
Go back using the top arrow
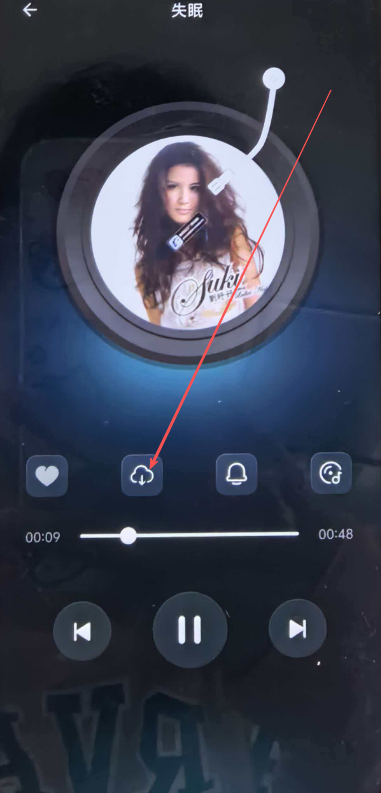pyautogui.click(x=30, y=10)
